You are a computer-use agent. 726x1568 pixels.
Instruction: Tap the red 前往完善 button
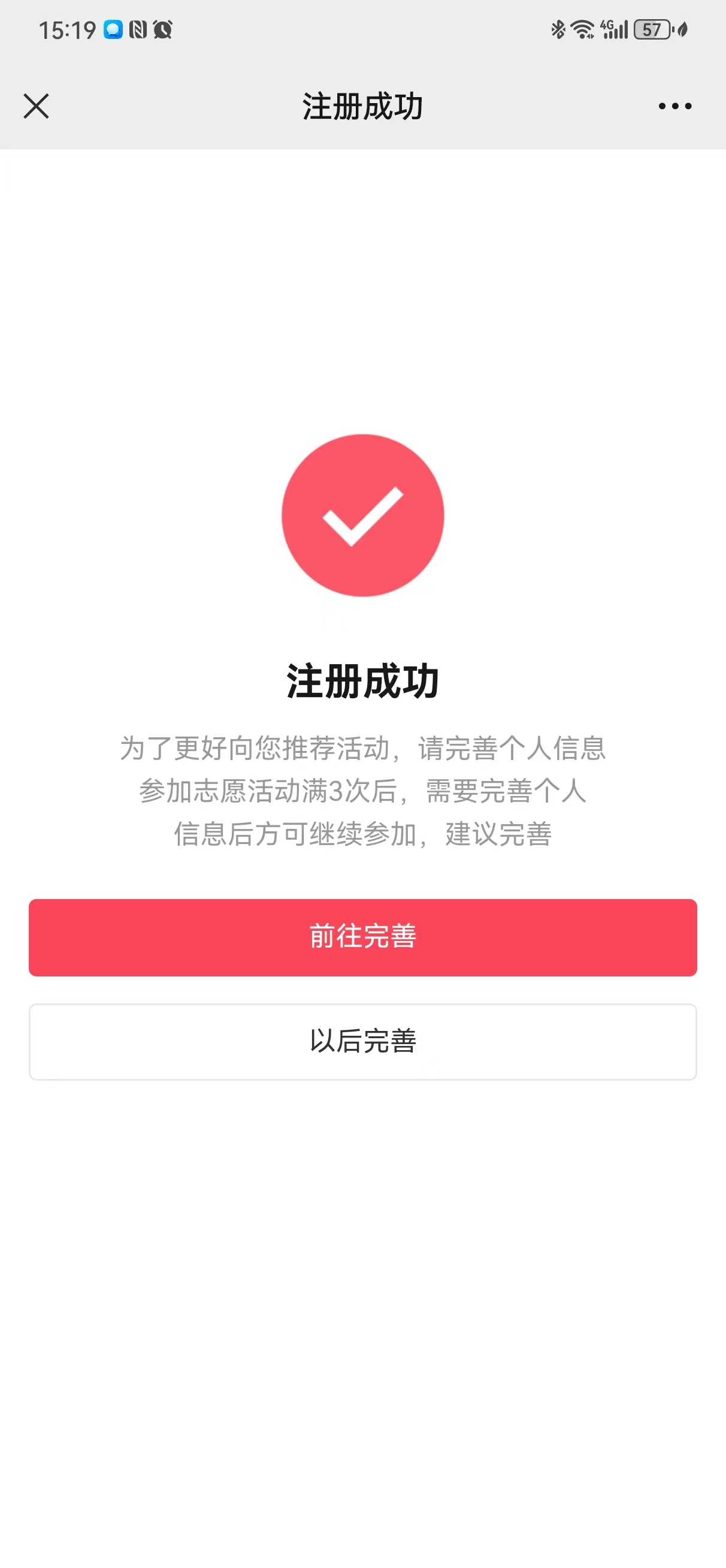tap(362, 937)
